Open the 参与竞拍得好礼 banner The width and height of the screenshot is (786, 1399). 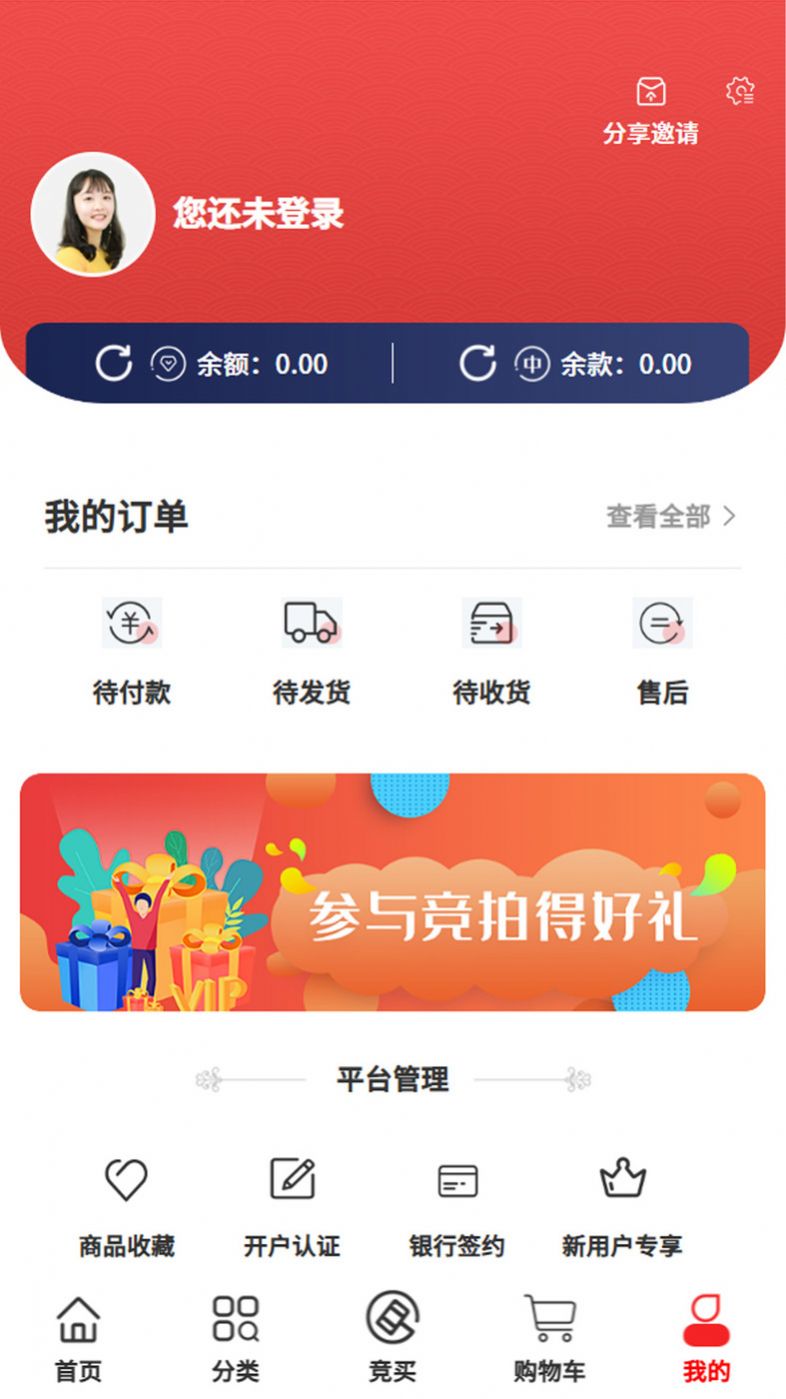(393, 892)
